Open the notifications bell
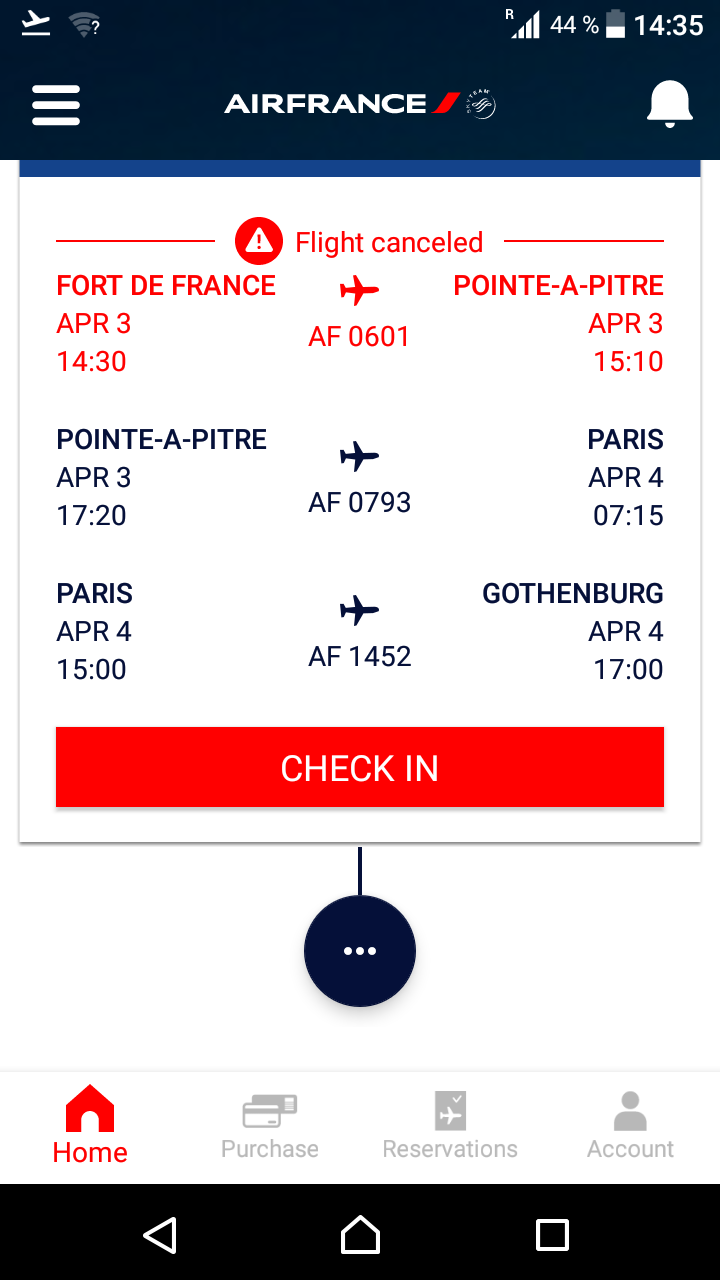Screen dimensions: 720x1280 tap(669, 104)
